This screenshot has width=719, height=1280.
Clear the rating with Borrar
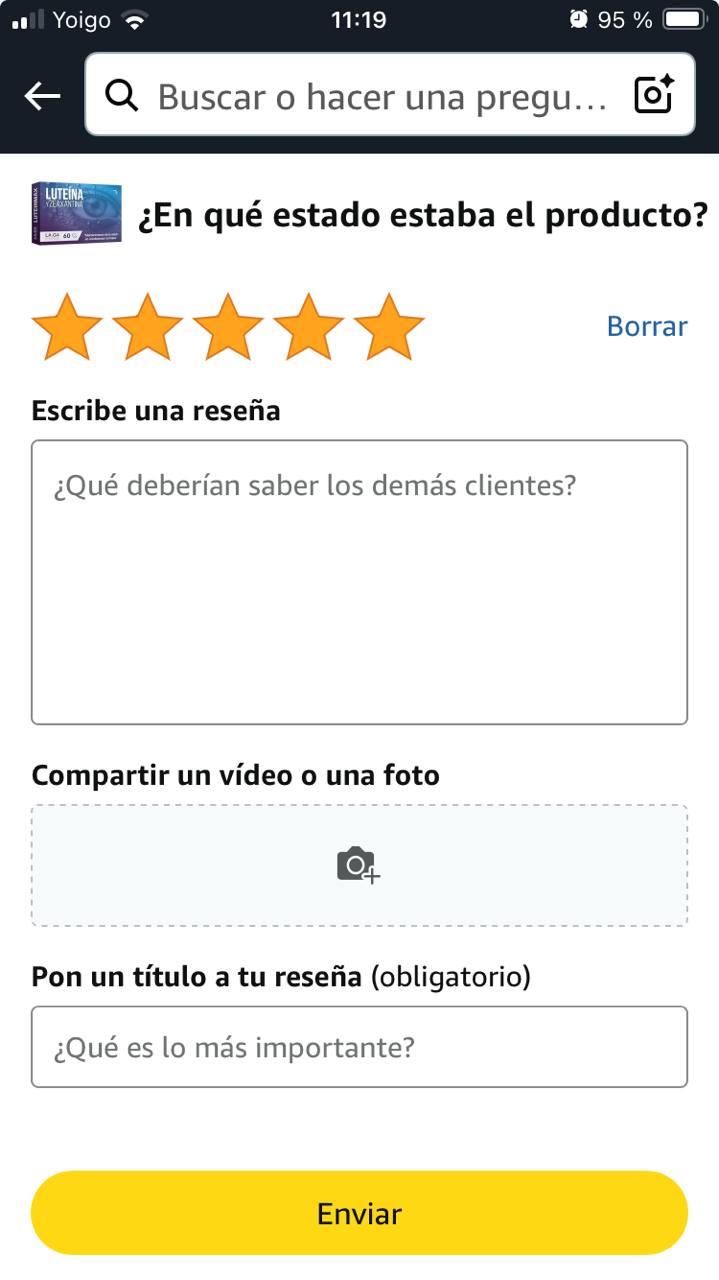click(x=647, y=326)
